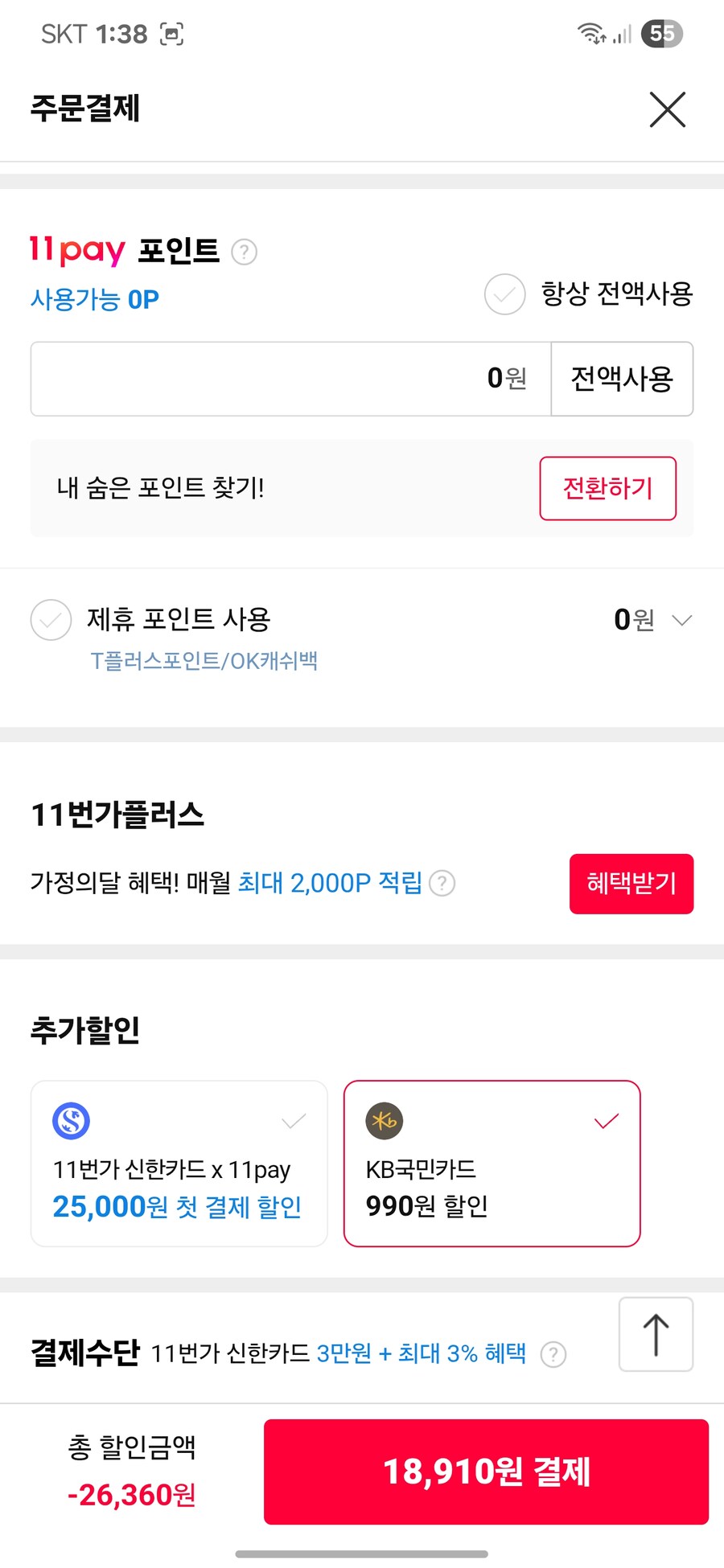This screenshot has width=724, height=1568.
Task: Tap the scroll-to-top arrow icon
Action: tap(655, 1334)
